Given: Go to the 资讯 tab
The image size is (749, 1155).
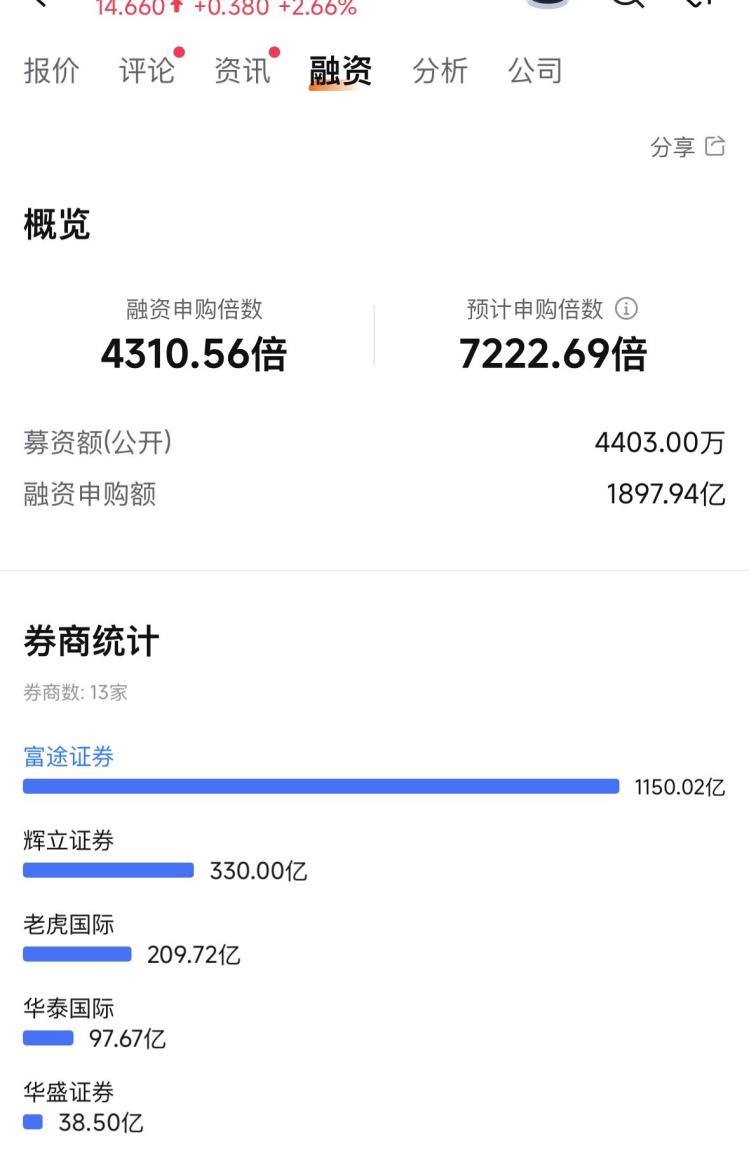Looking at the screenshot, I should 242,71.
